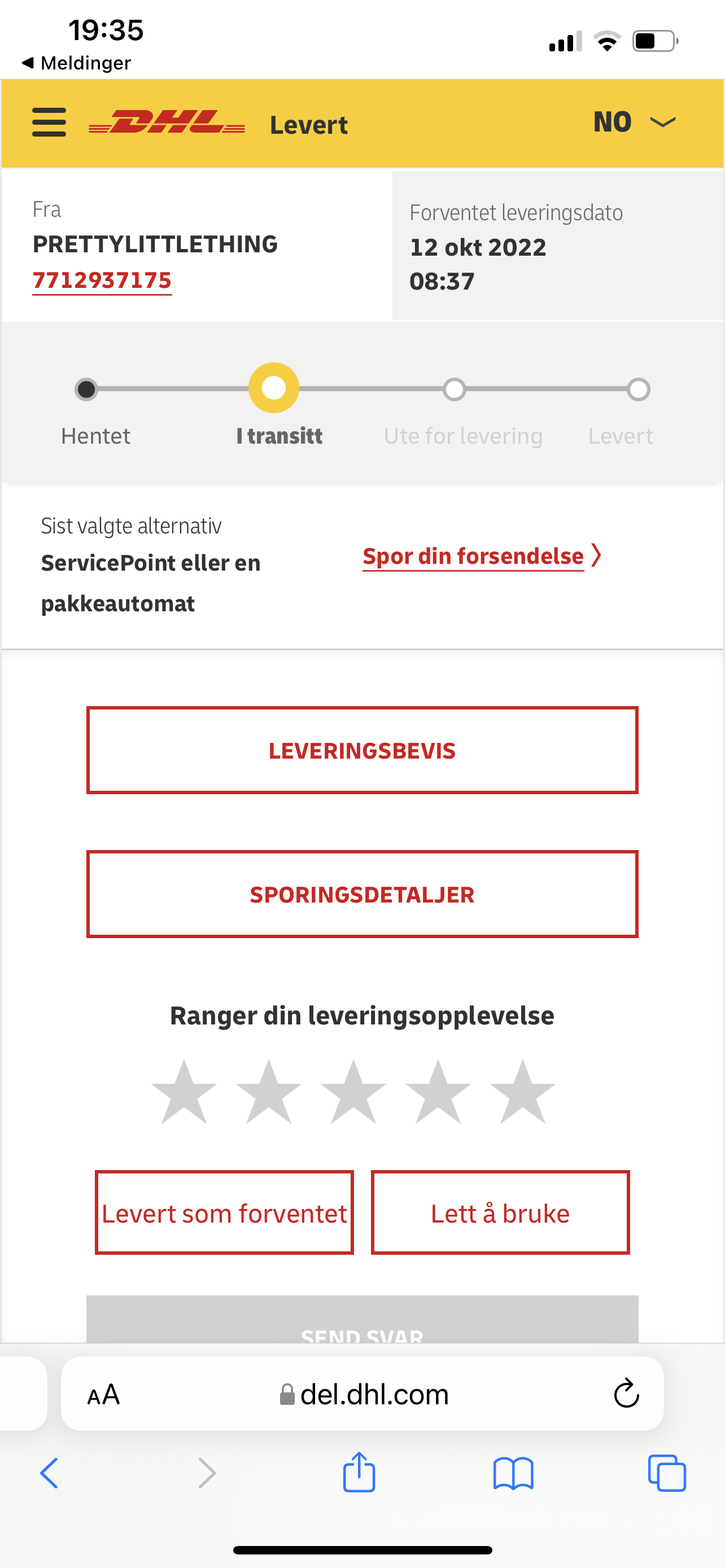The height and width of the screenshot is (1568, 725).
Task: Return to Meldinger app
Action: (x=76, y=63)
